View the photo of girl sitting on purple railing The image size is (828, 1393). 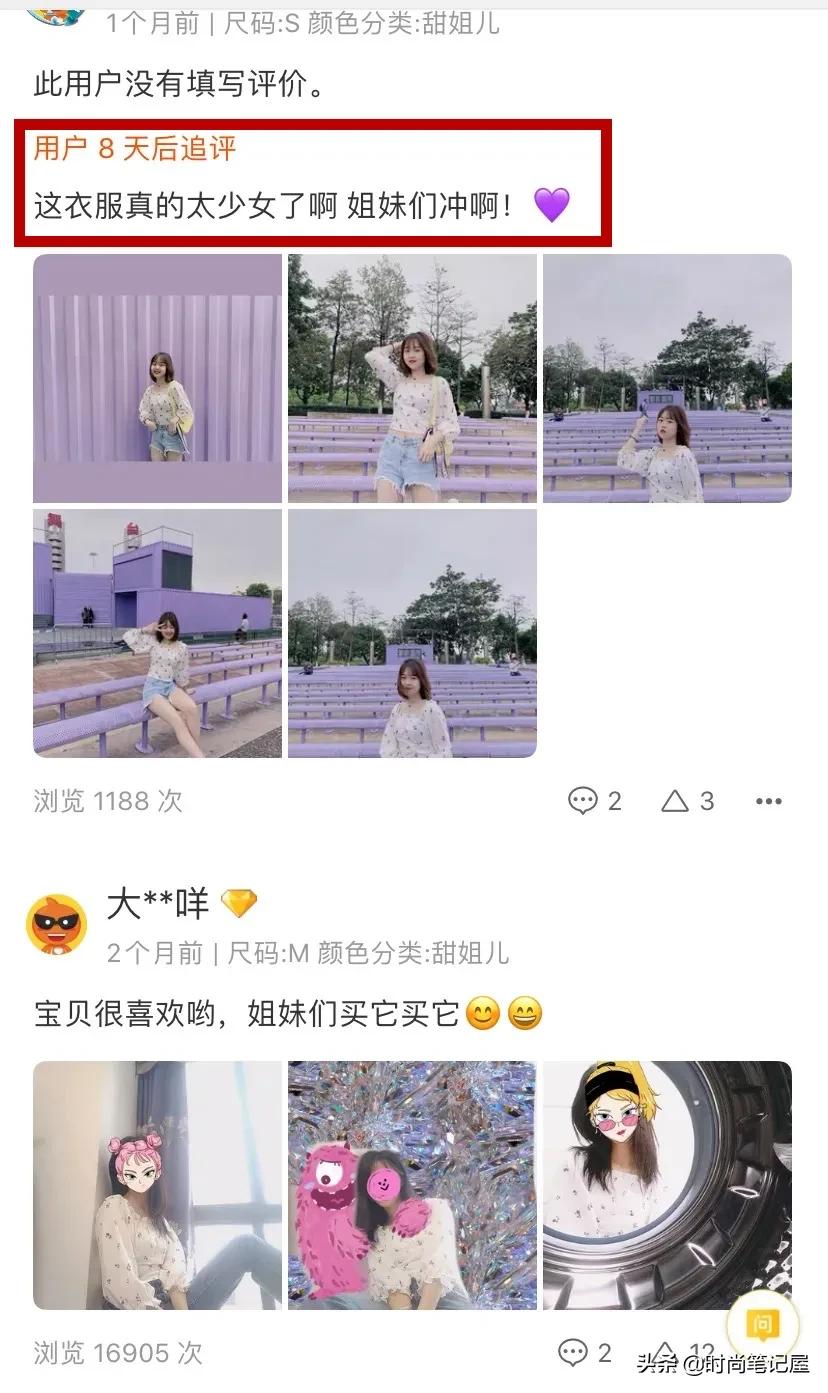click(x=156, y=631)
